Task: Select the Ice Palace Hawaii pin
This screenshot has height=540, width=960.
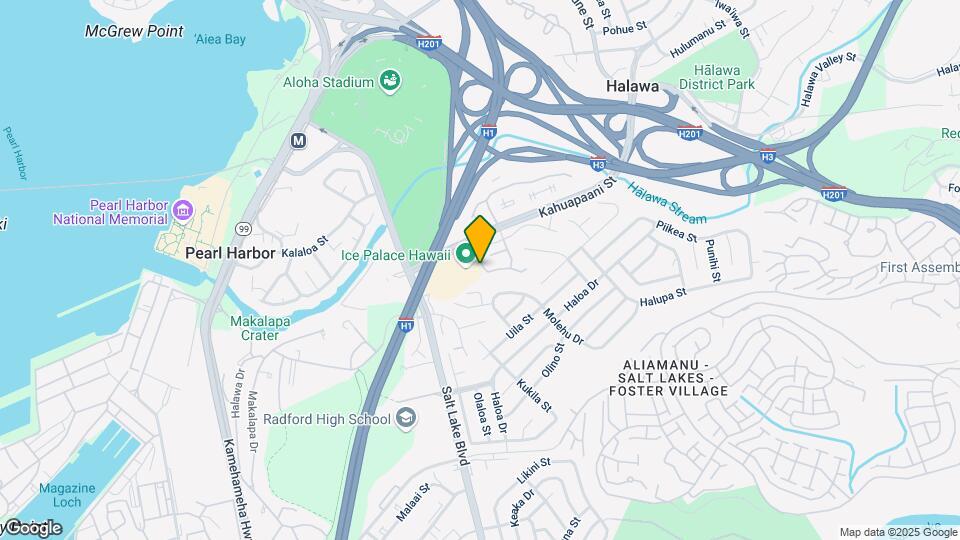Action: pos(465,256)
